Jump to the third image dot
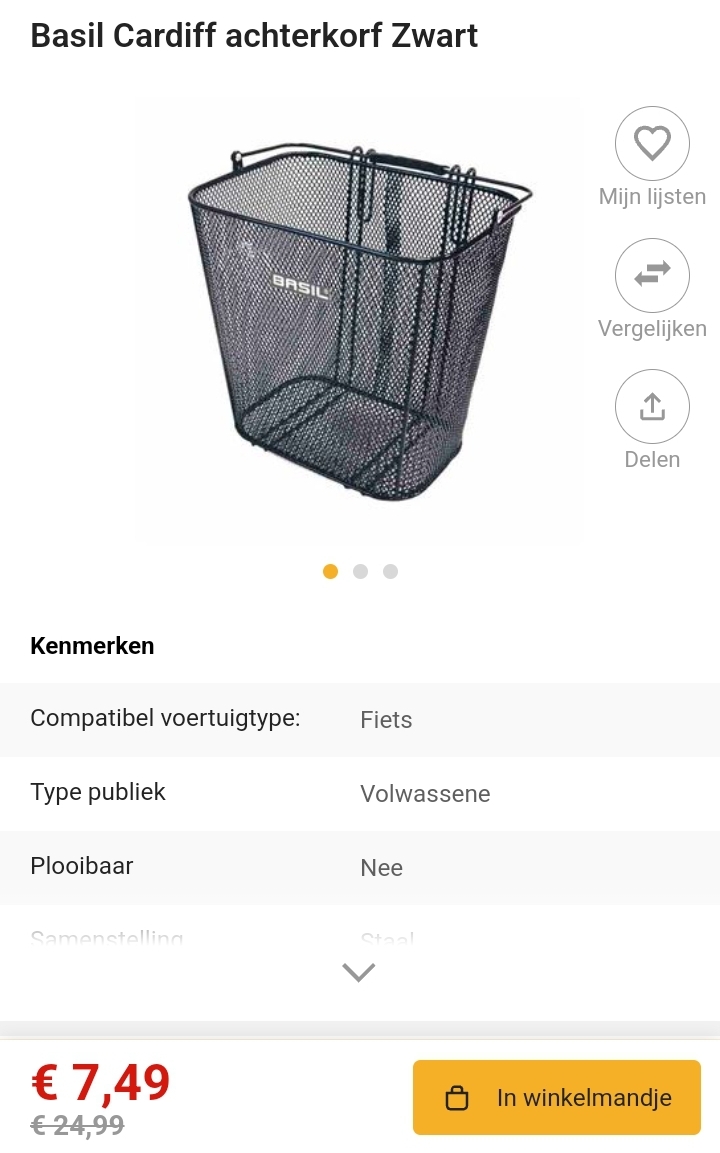The image size is (720, 1153). pyautogui.click(x=390, y=571)
